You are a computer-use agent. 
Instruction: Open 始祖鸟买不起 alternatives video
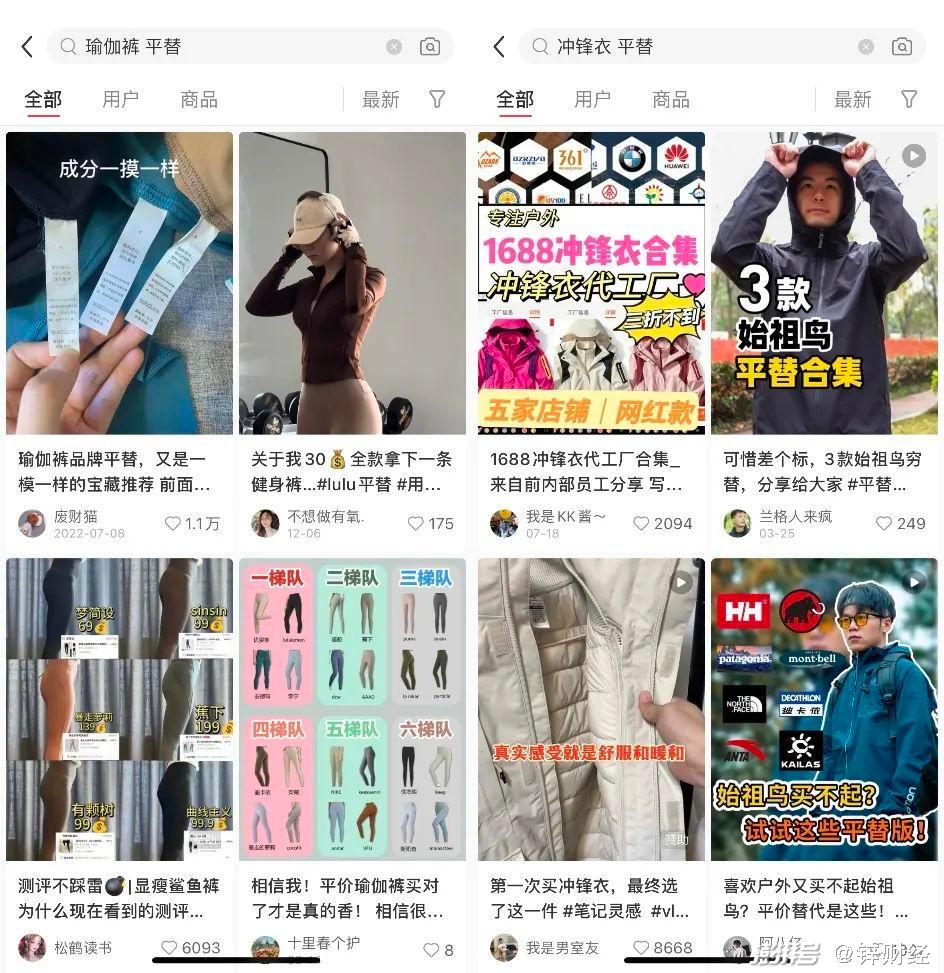click(824, 708)
